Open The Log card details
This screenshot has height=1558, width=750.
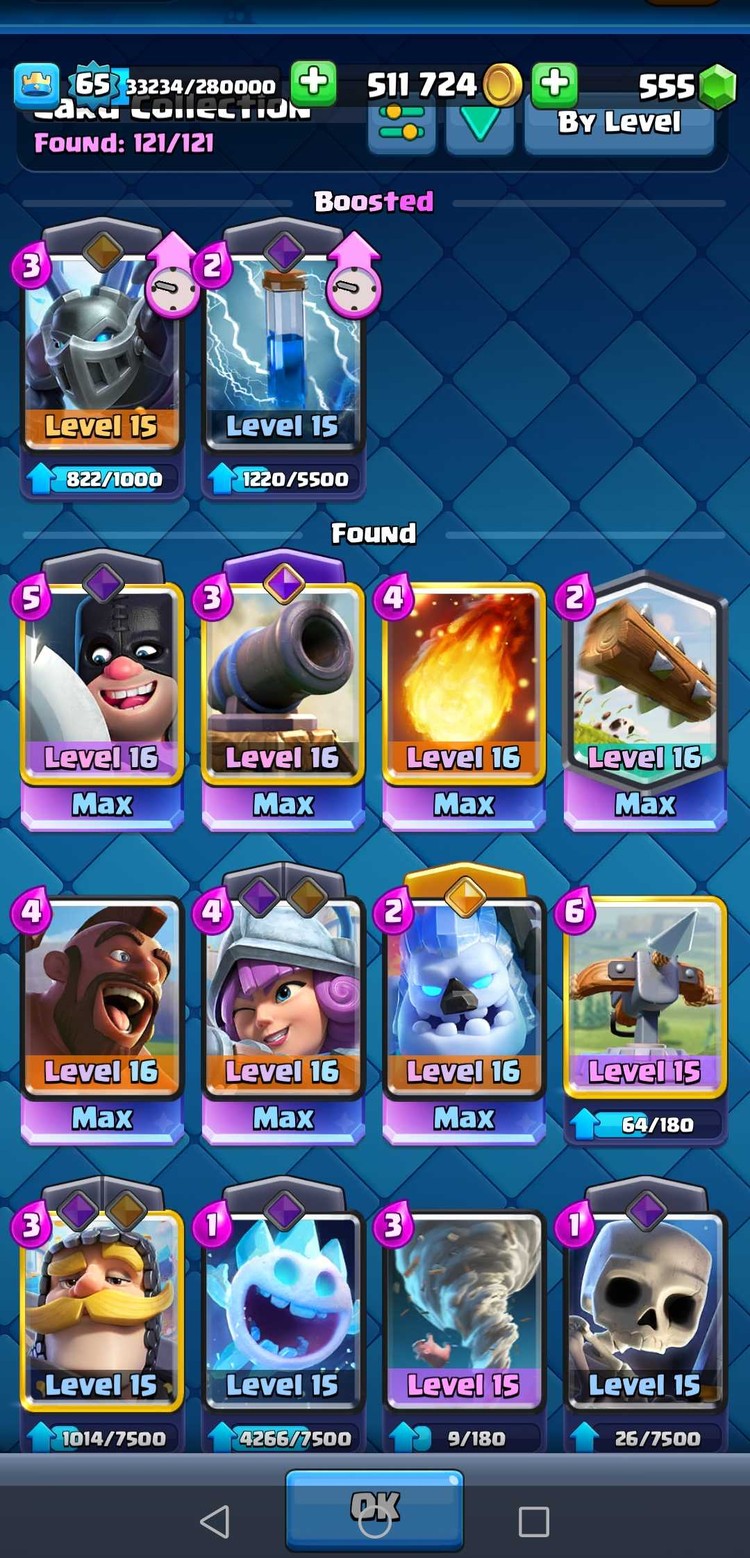pyautogui.click(x=645, y=690)
